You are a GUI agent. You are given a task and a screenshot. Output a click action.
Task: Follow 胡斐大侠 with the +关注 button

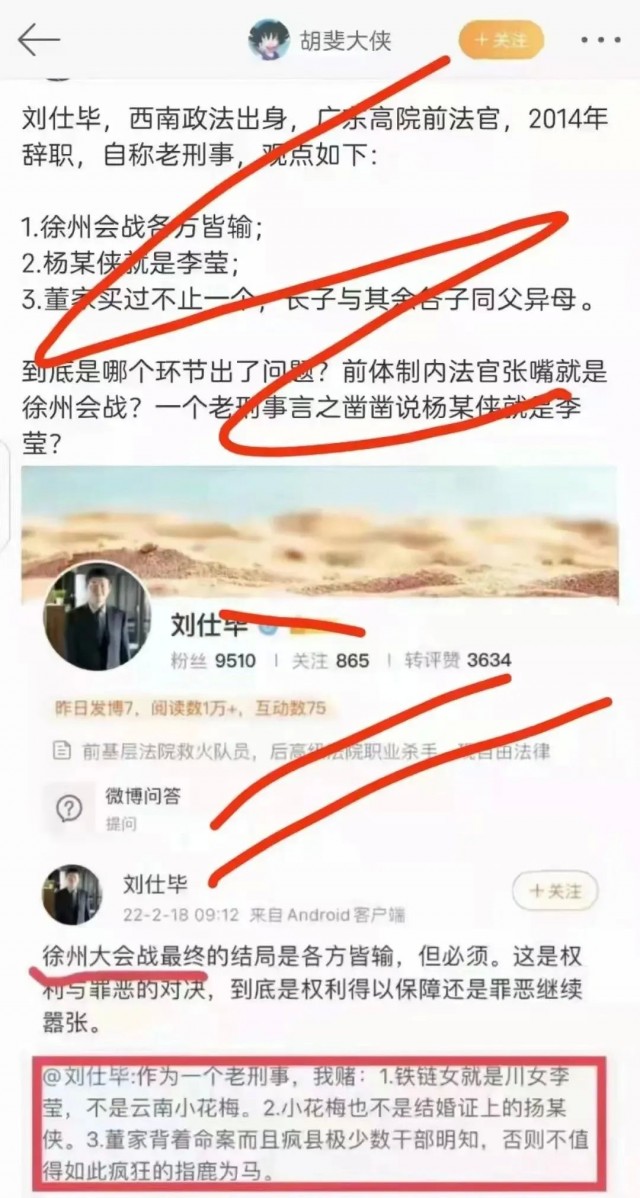pos(500,40)
